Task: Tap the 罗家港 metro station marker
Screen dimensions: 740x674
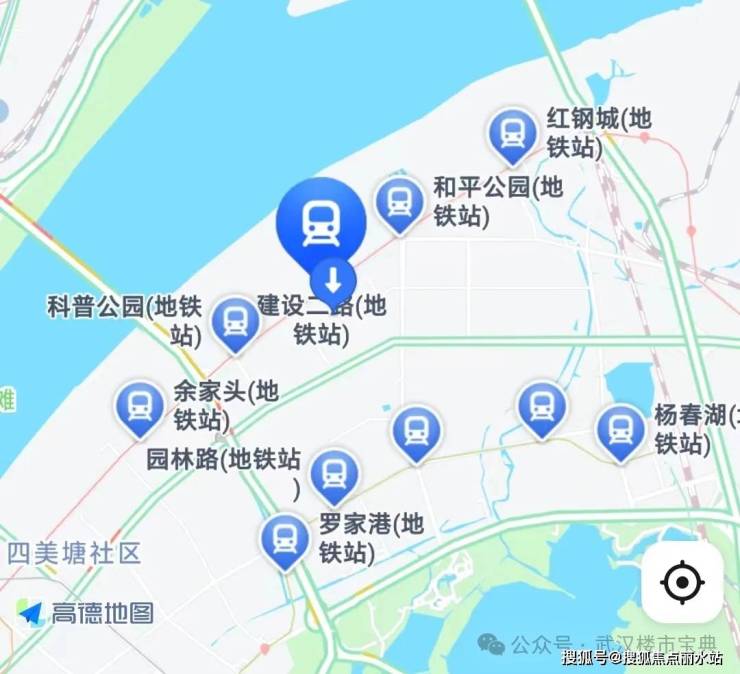Action: (x=285, y=538)
